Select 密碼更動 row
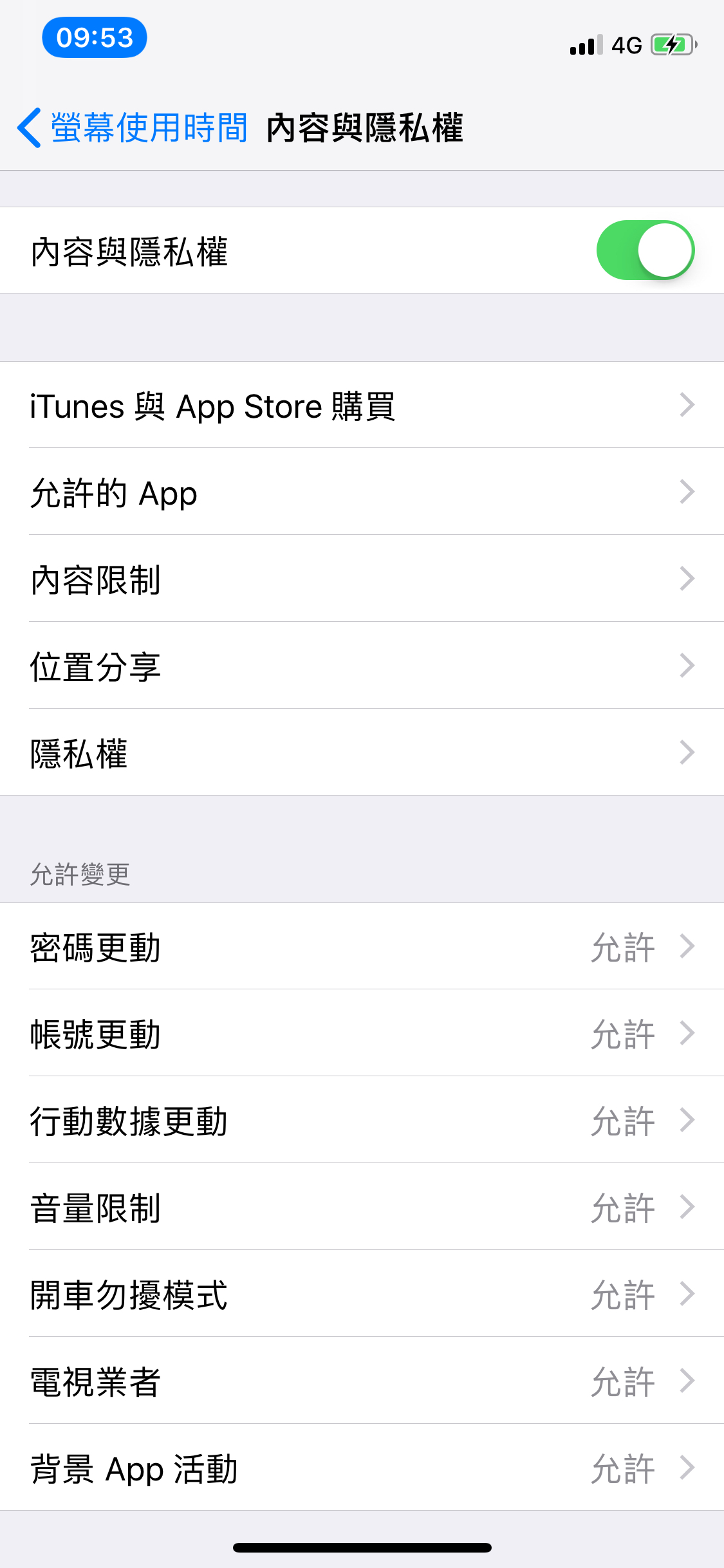 [x=362, y=947]
